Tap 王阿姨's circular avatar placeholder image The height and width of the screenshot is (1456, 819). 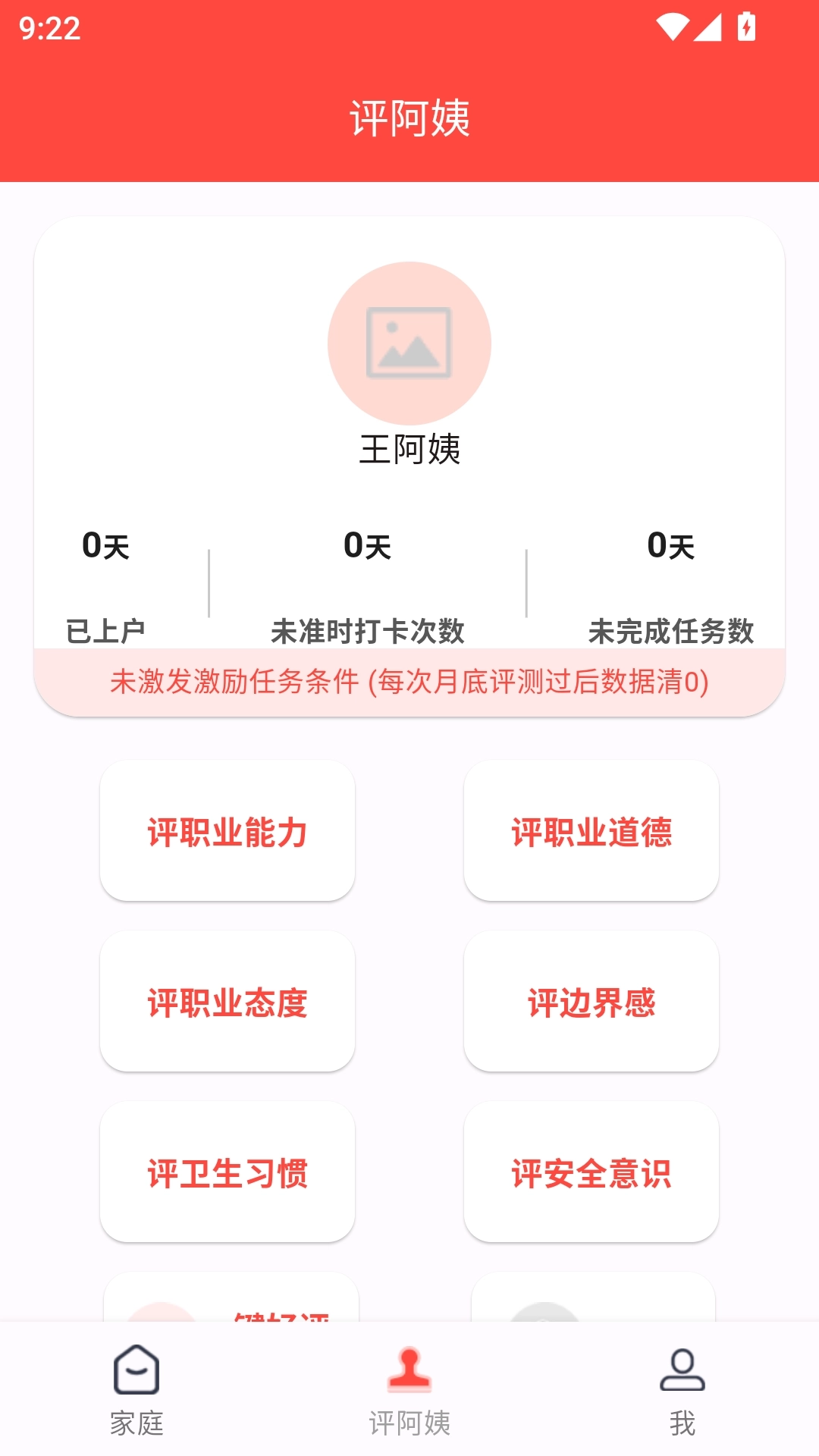409,342
